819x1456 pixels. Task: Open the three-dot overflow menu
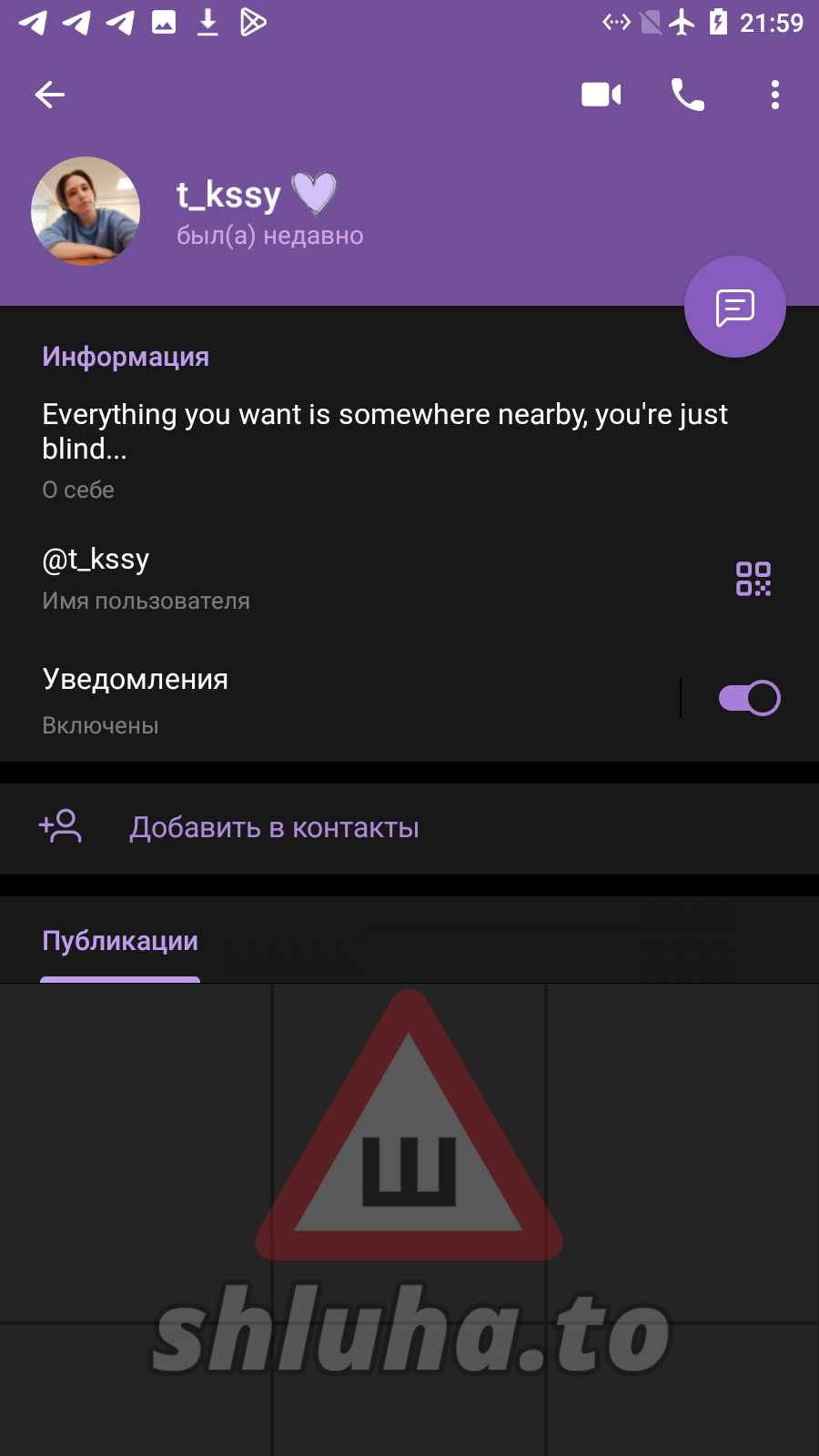[775, 95]
